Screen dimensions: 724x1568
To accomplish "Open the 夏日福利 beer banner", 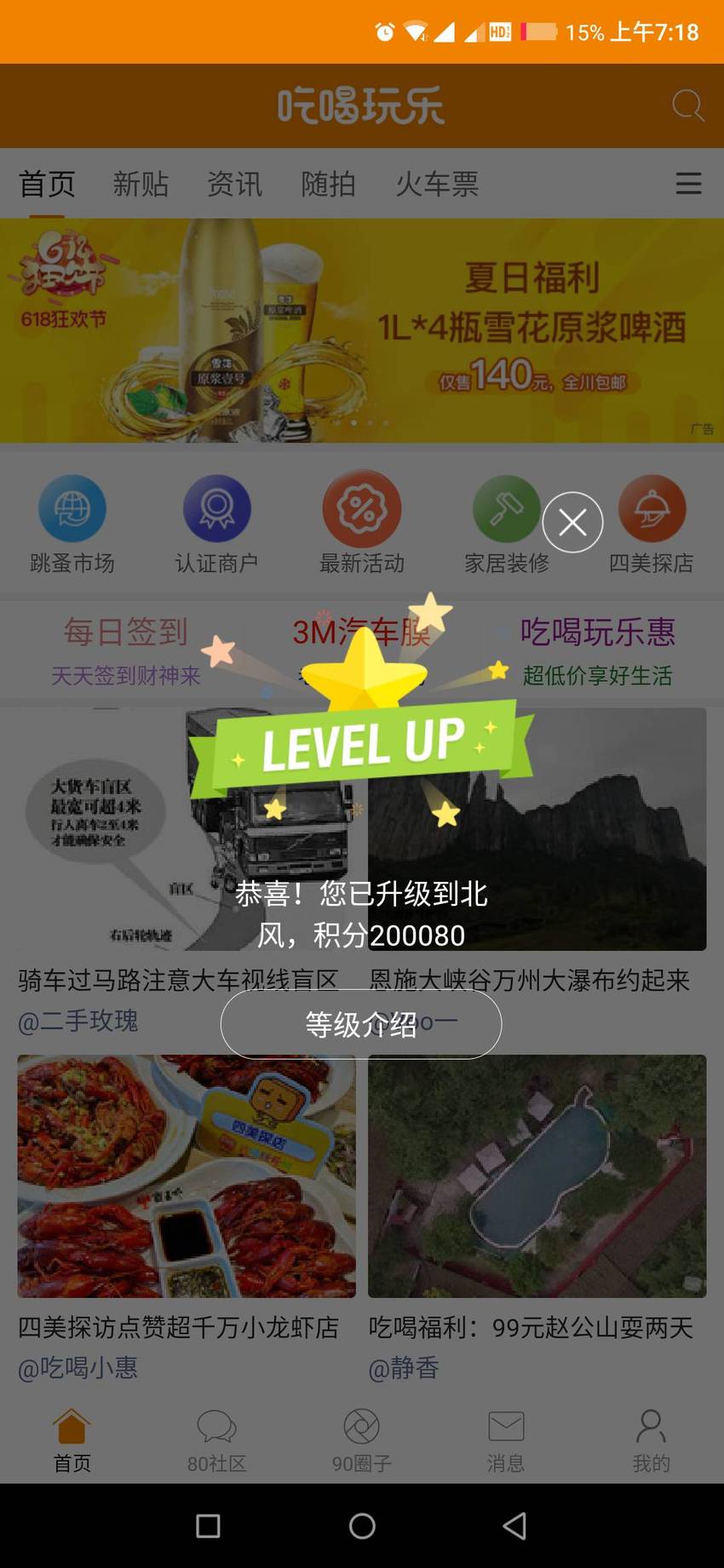I will pos(362,330).
